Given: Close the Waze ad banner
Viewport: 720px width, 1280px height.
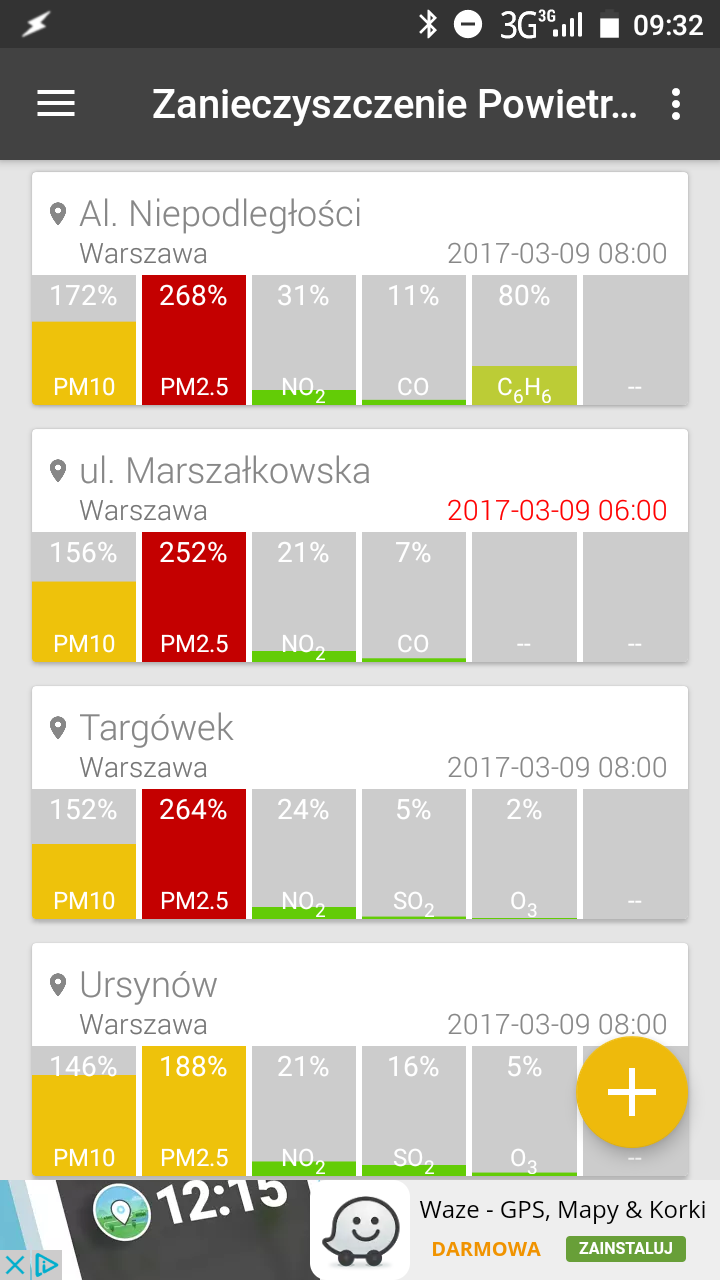Looking at the screenshot, I should coord(17,1265).
